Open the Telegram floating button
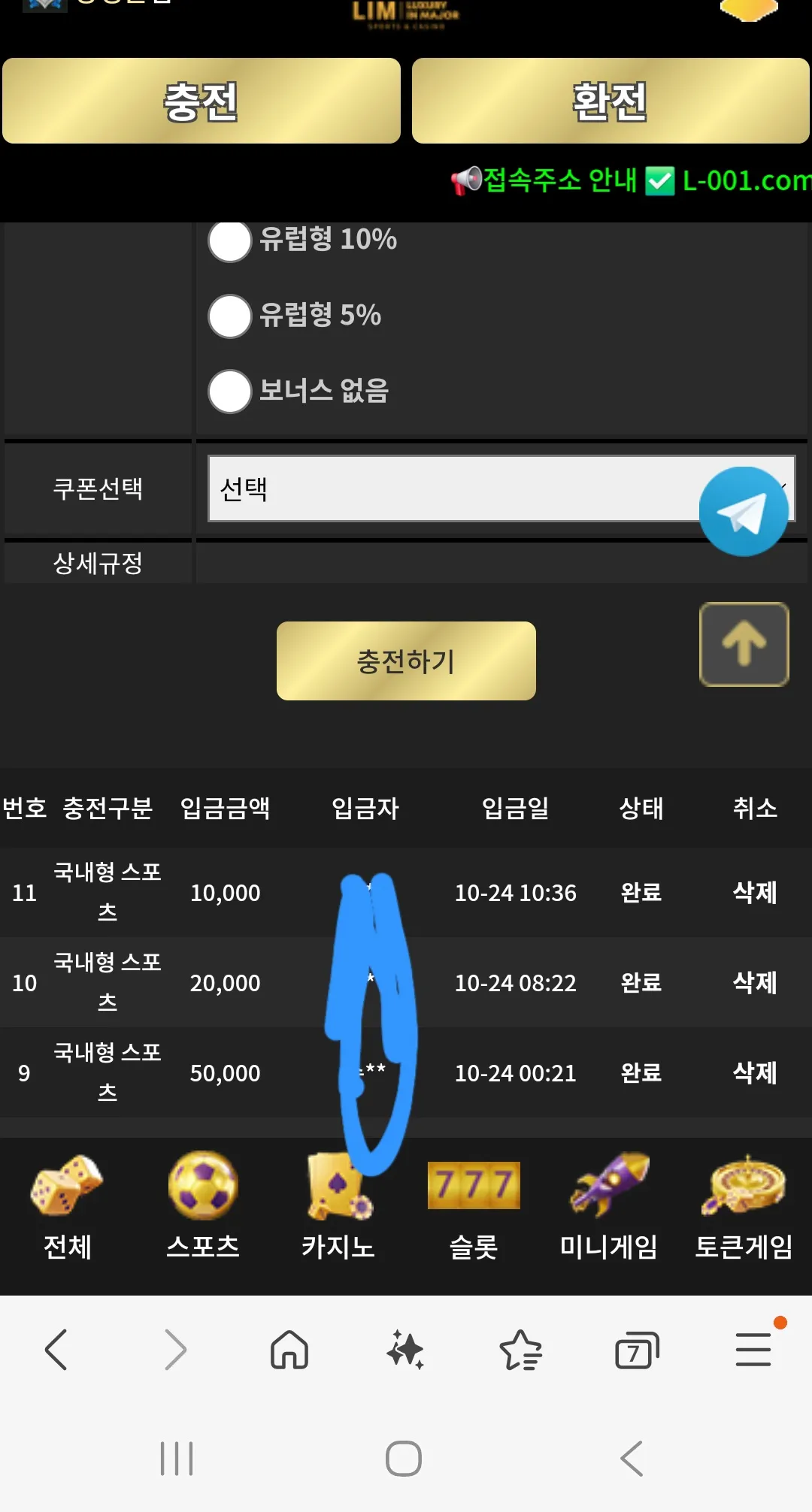 click(x=744, y=512)
